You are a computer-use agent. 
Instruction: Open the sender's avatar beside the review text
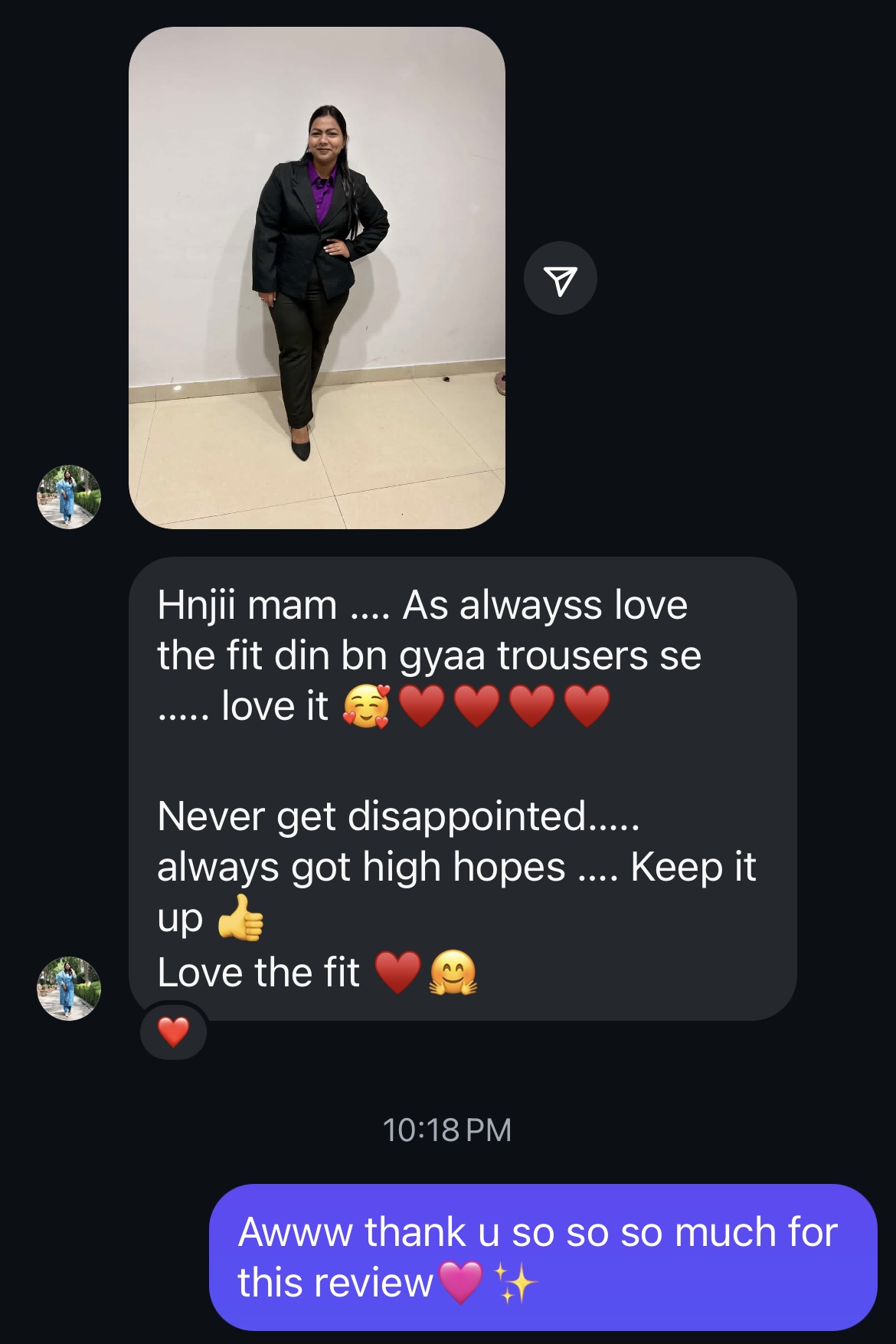[69, 988]
